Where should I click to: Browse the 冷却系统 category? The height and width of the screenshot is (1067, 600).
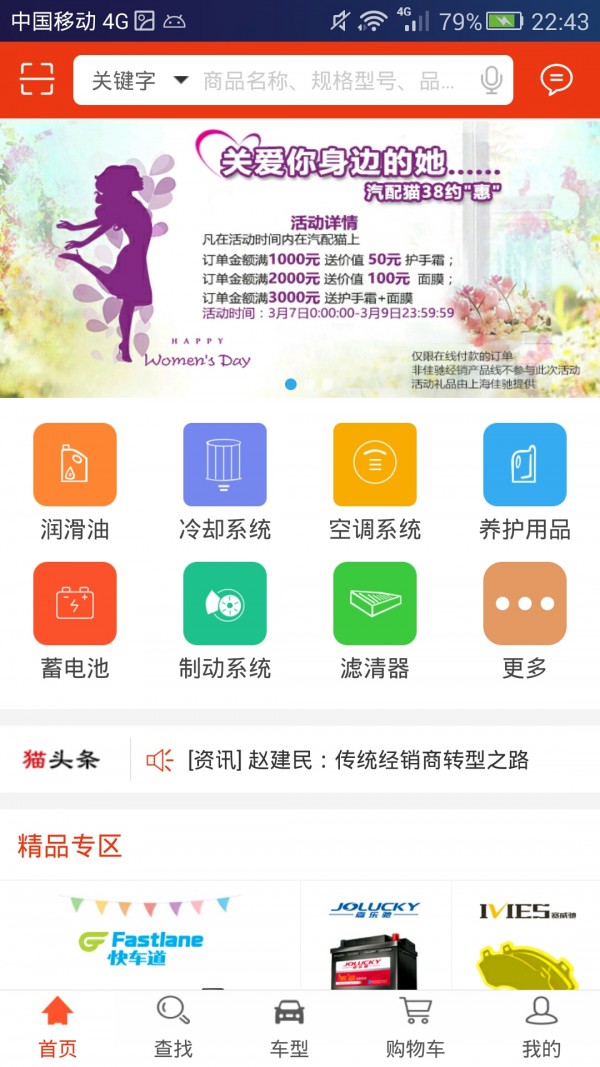click(225, 481)
